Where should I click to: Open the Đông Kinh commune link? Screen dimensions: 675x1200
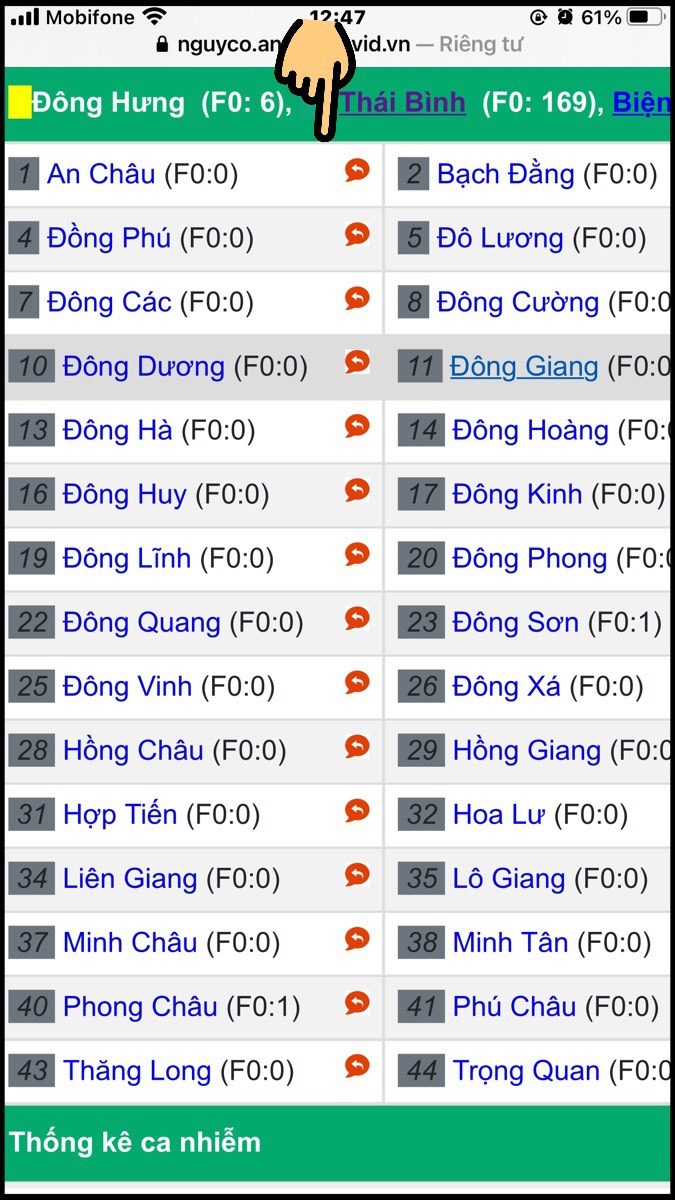click(517, 495)
